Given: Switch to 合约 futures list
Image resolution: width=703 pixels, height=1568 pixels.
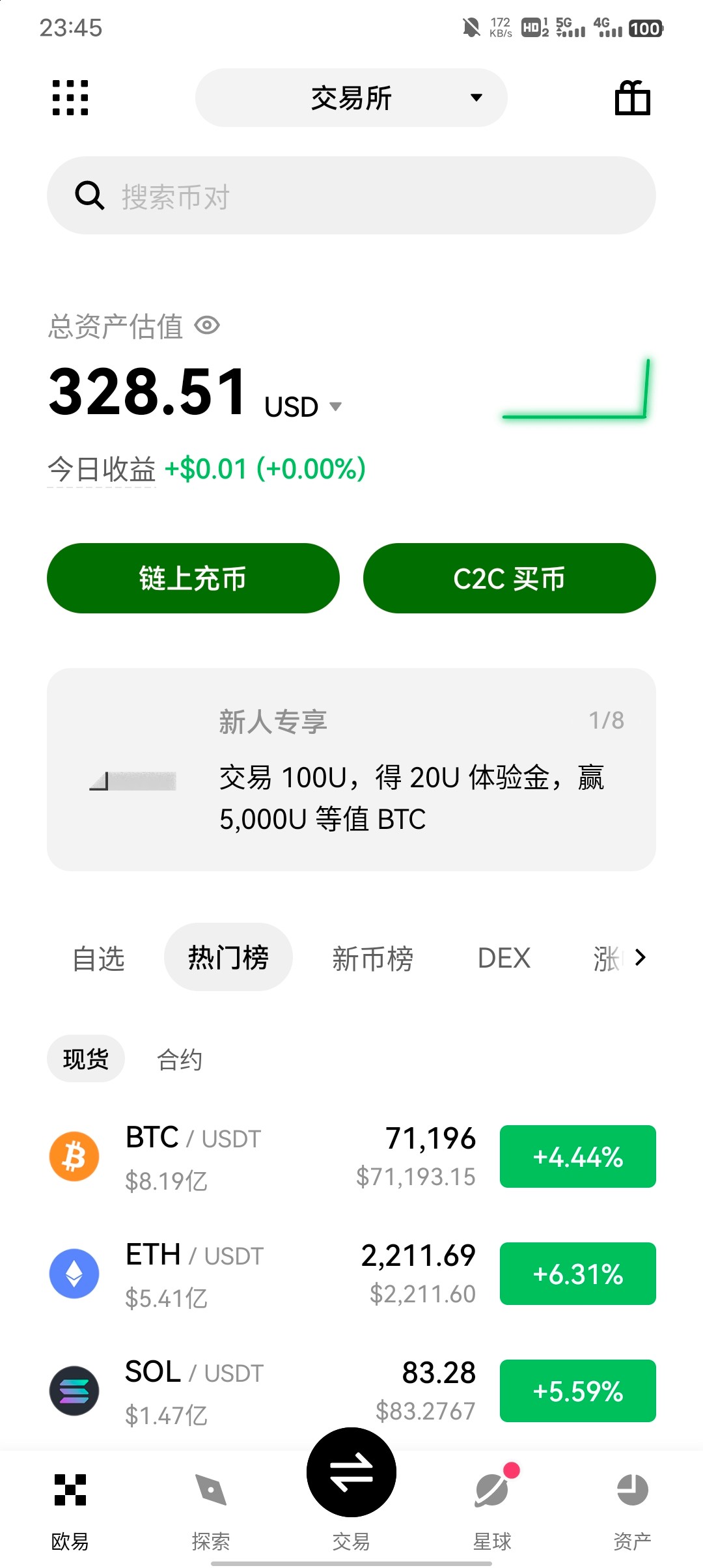Looking at the screenshot, I should click(x=180, y=1059).
